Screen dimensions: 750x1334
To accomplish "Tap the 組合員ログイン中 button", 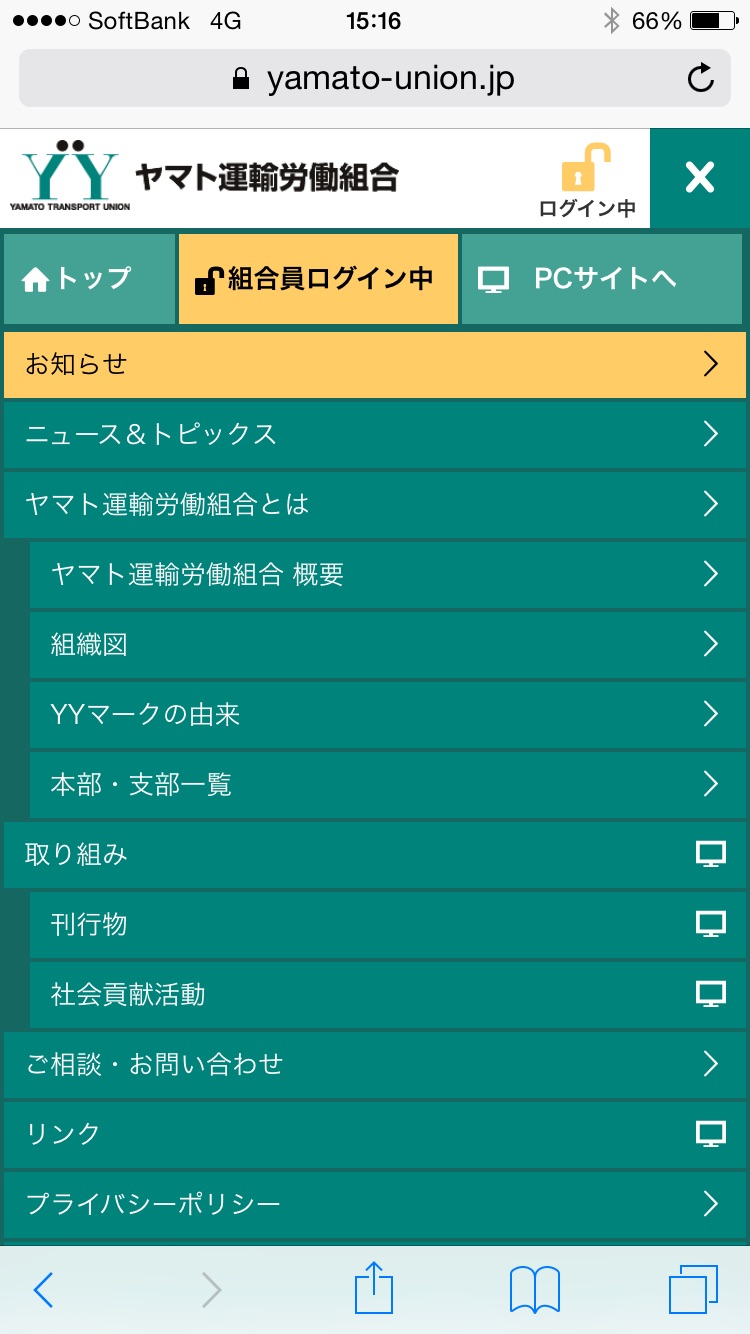I will (318, 279).
